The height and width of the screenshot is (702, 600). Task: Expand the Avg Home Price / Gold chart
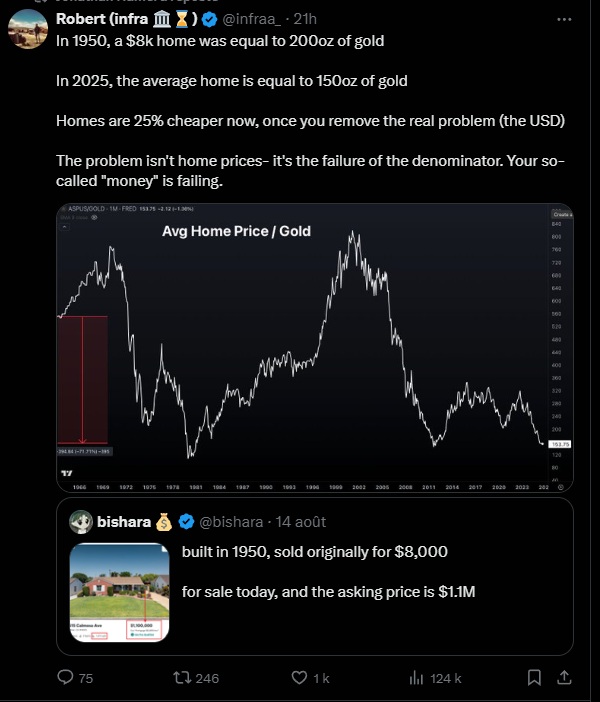[x=315, y=348]
